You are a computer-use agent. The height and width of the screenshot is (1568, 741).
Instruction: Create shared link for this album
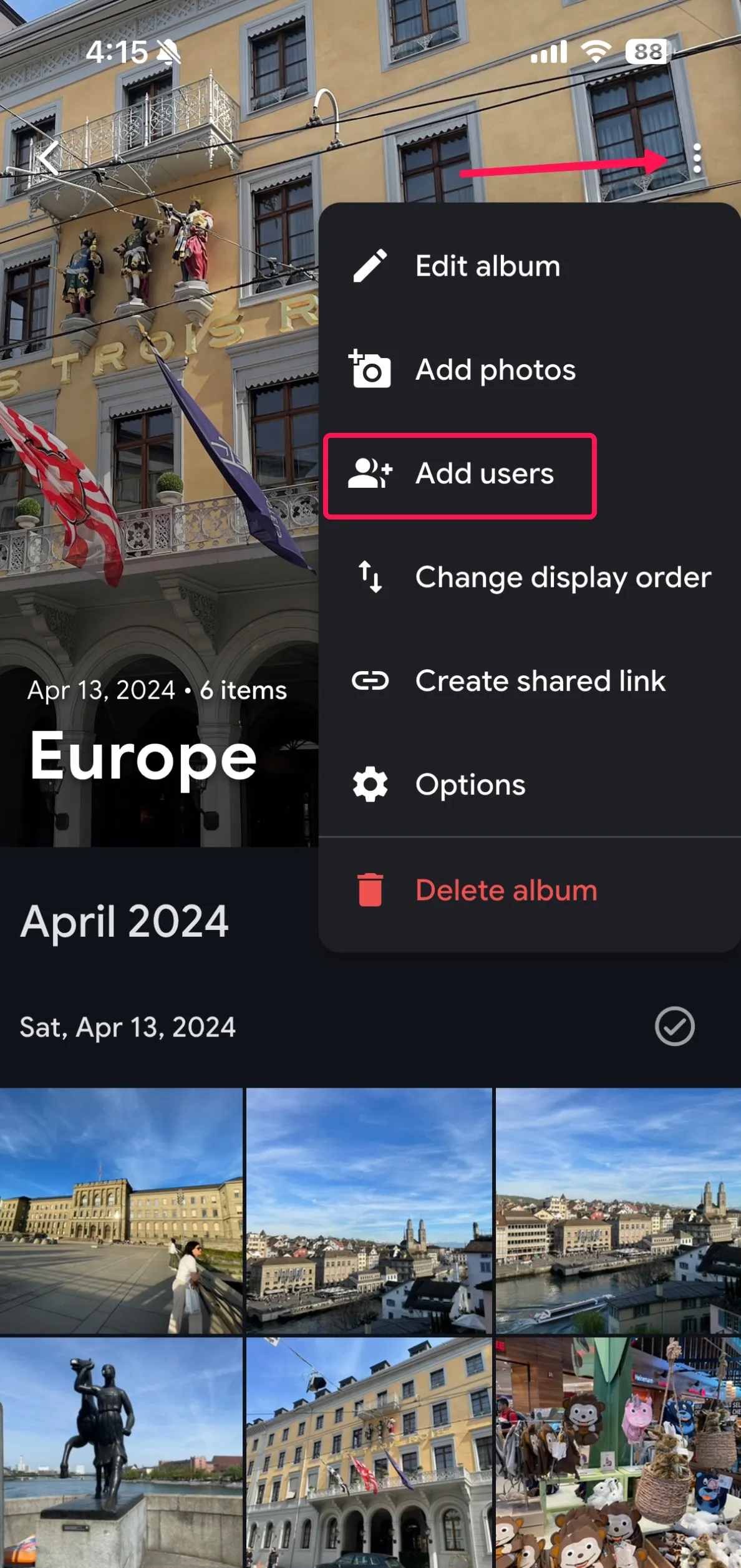pyautogui.click(x=540, y=681)
